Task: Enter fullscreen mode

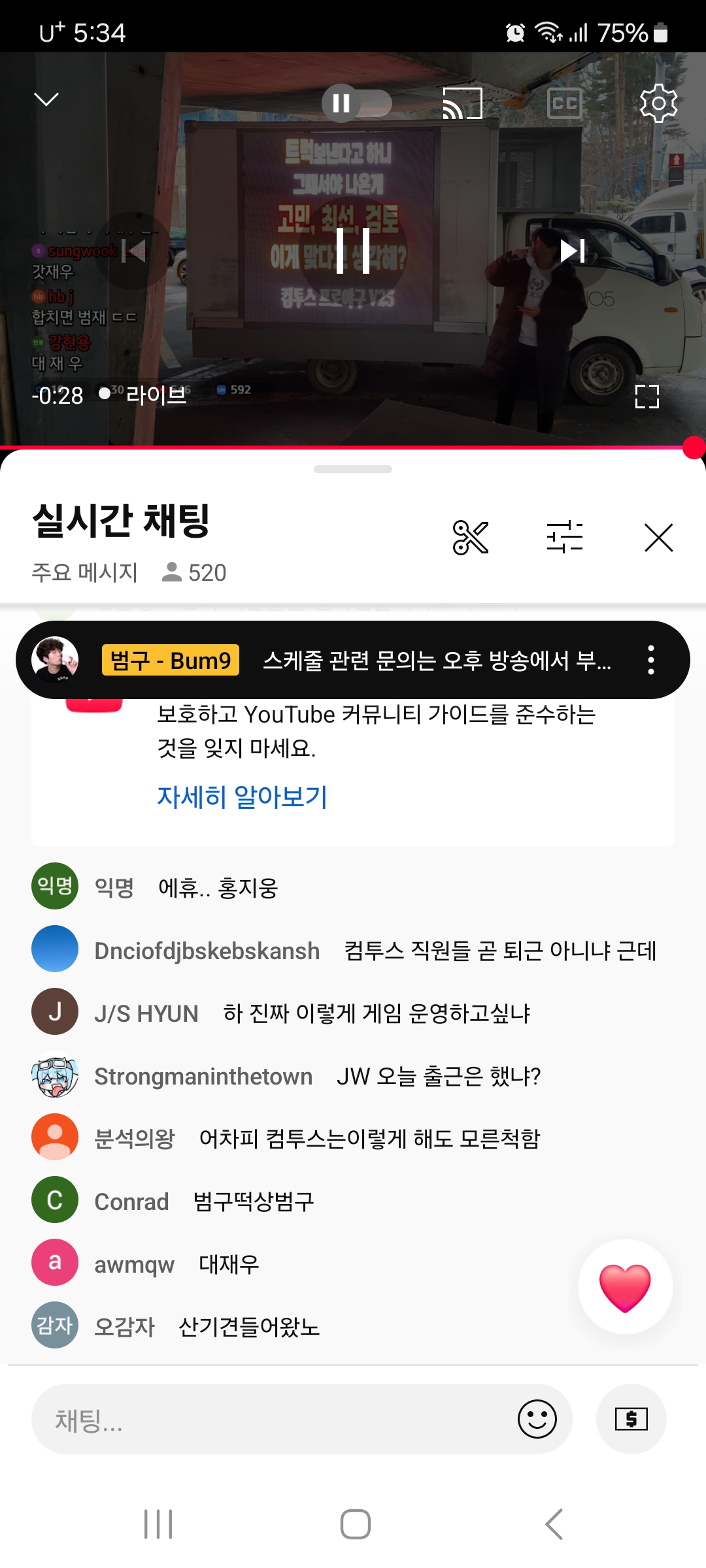Action: pos(647,397)
